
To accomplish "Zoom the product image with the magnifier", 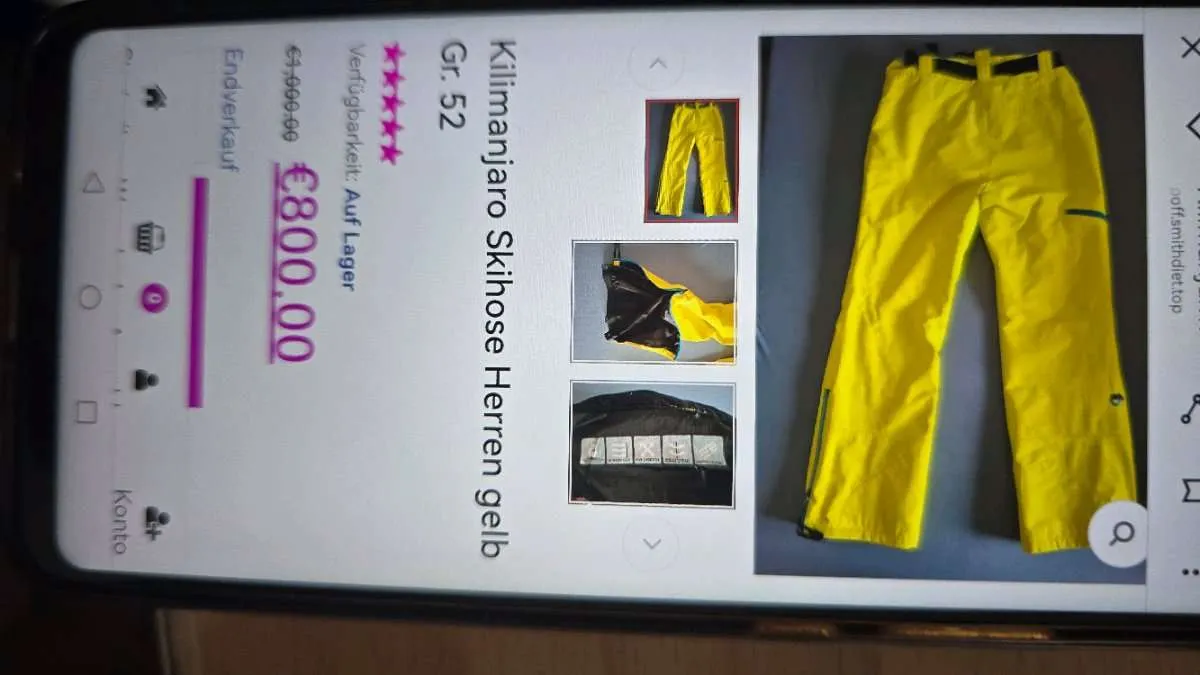I will (1122, 533).
